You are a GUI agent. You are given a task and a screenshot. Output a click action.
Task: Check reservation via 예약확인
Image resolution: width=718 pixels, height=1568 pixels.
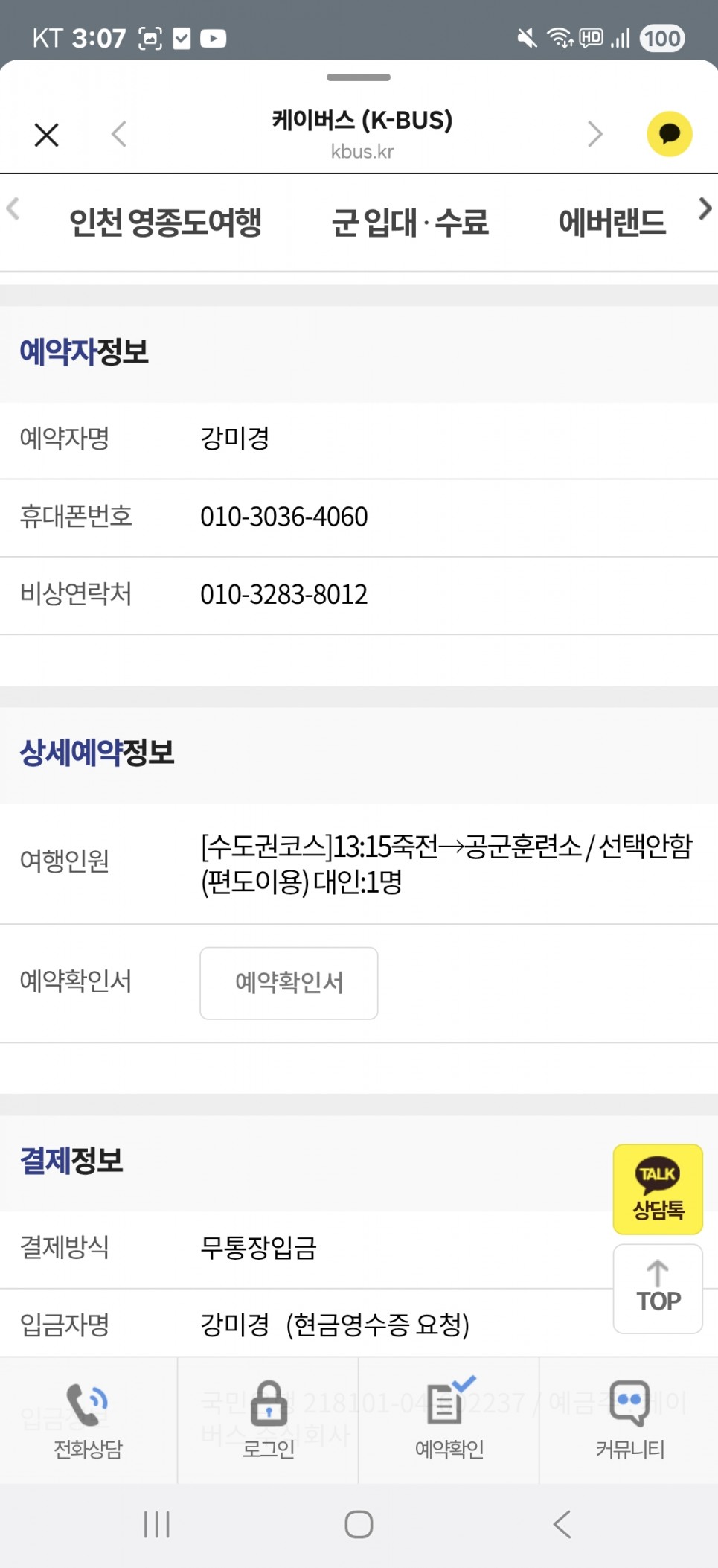click(449, 1420)
